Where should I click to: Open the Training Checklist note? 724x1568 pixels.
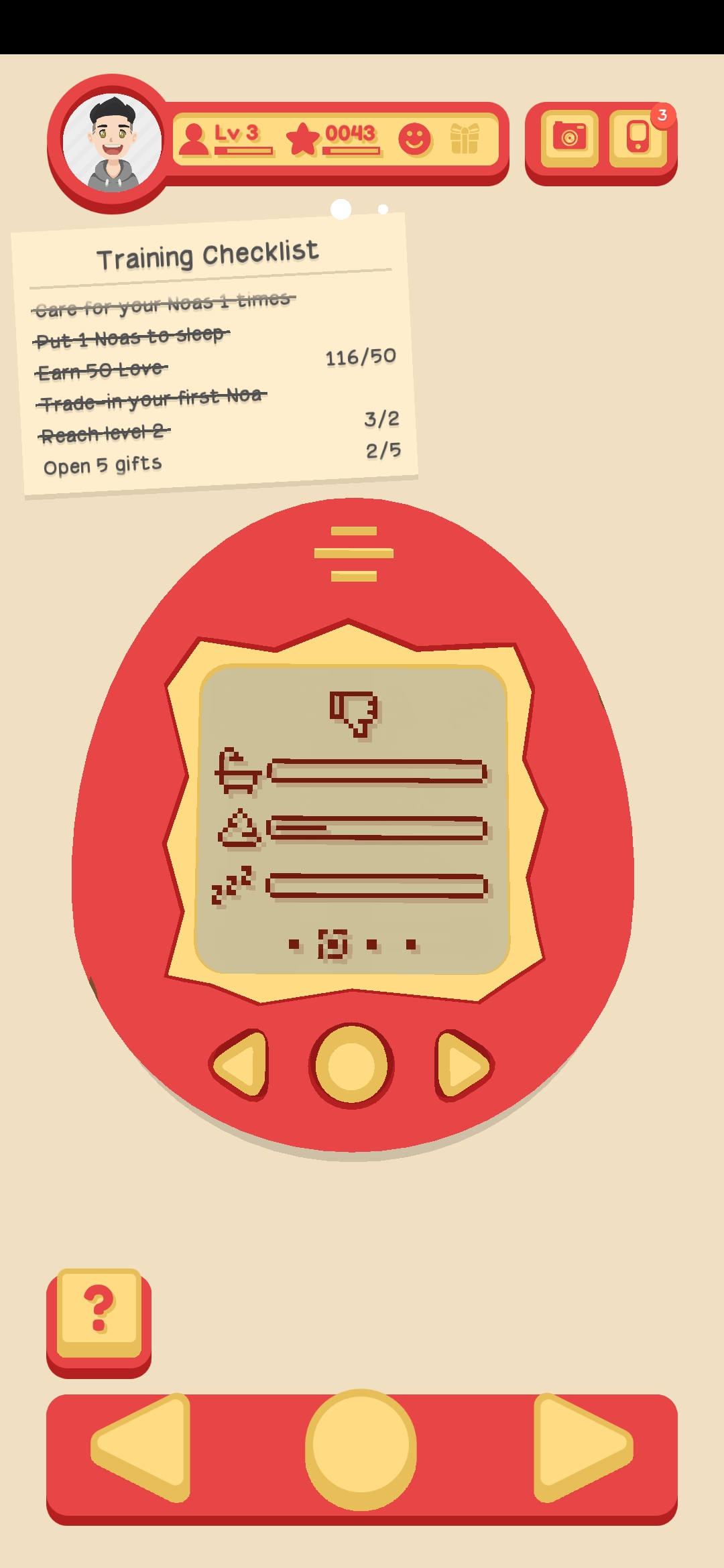[x=215, y=355]
